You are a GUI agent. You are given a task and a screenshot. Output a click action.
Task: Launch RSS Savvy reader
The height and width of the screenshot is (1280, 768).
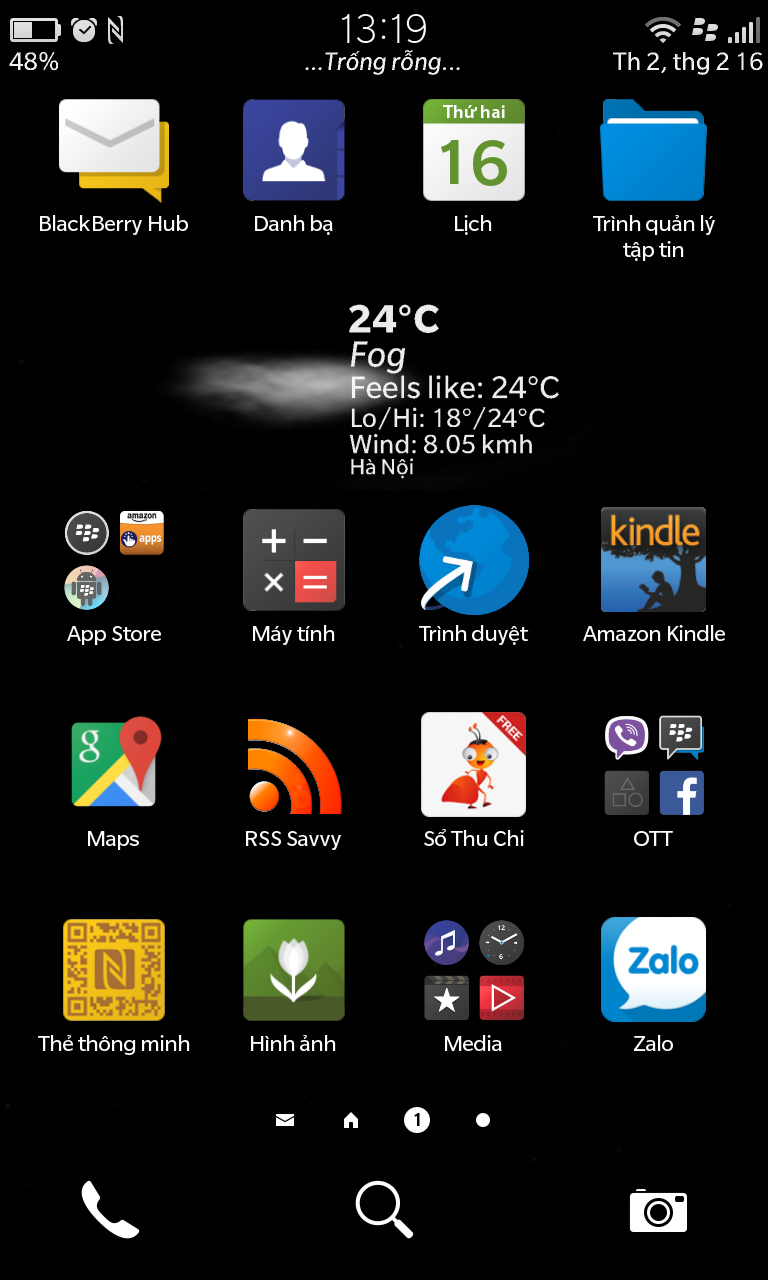pos(293,765)
